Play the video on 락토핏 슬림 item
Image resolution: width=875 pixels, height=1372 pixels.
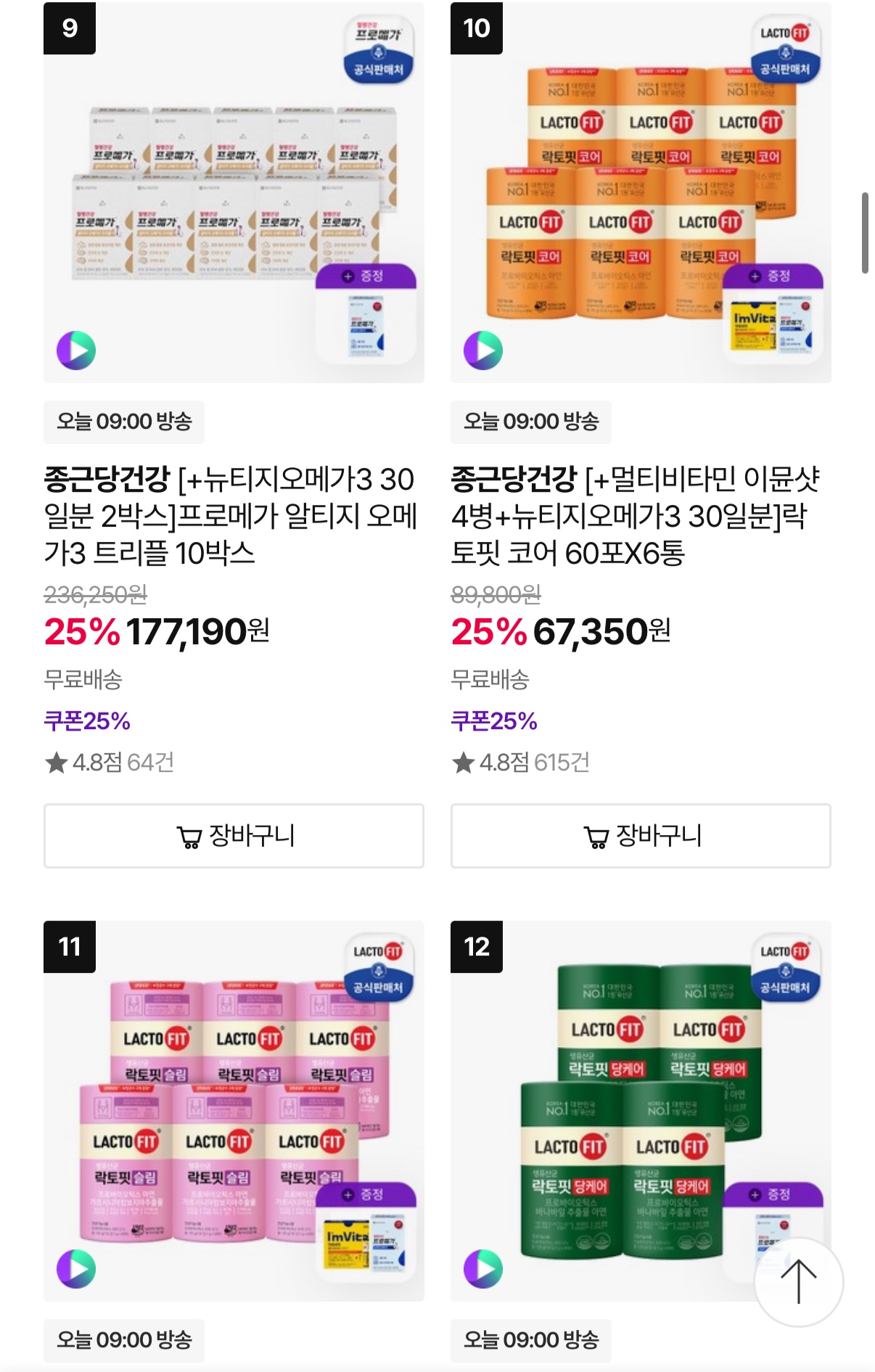[x=76, y=1269]
